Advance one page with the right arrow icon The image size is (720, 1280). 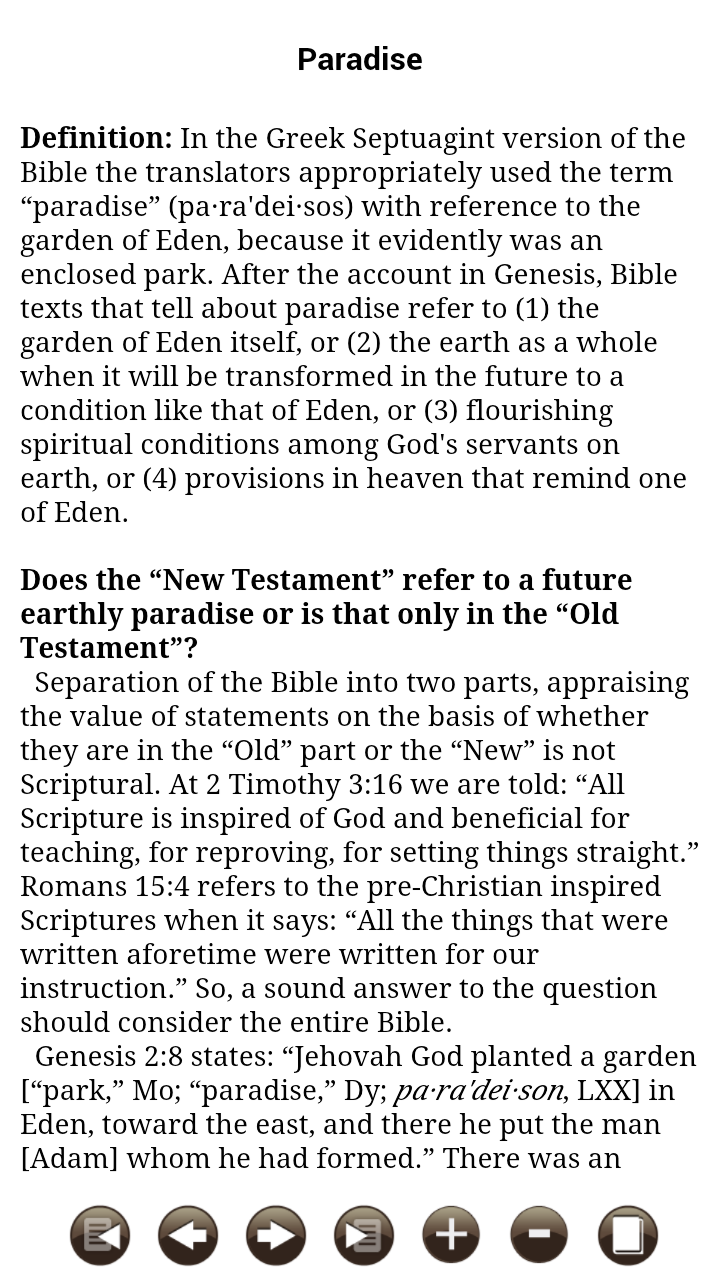click(x=275, y=1234)
